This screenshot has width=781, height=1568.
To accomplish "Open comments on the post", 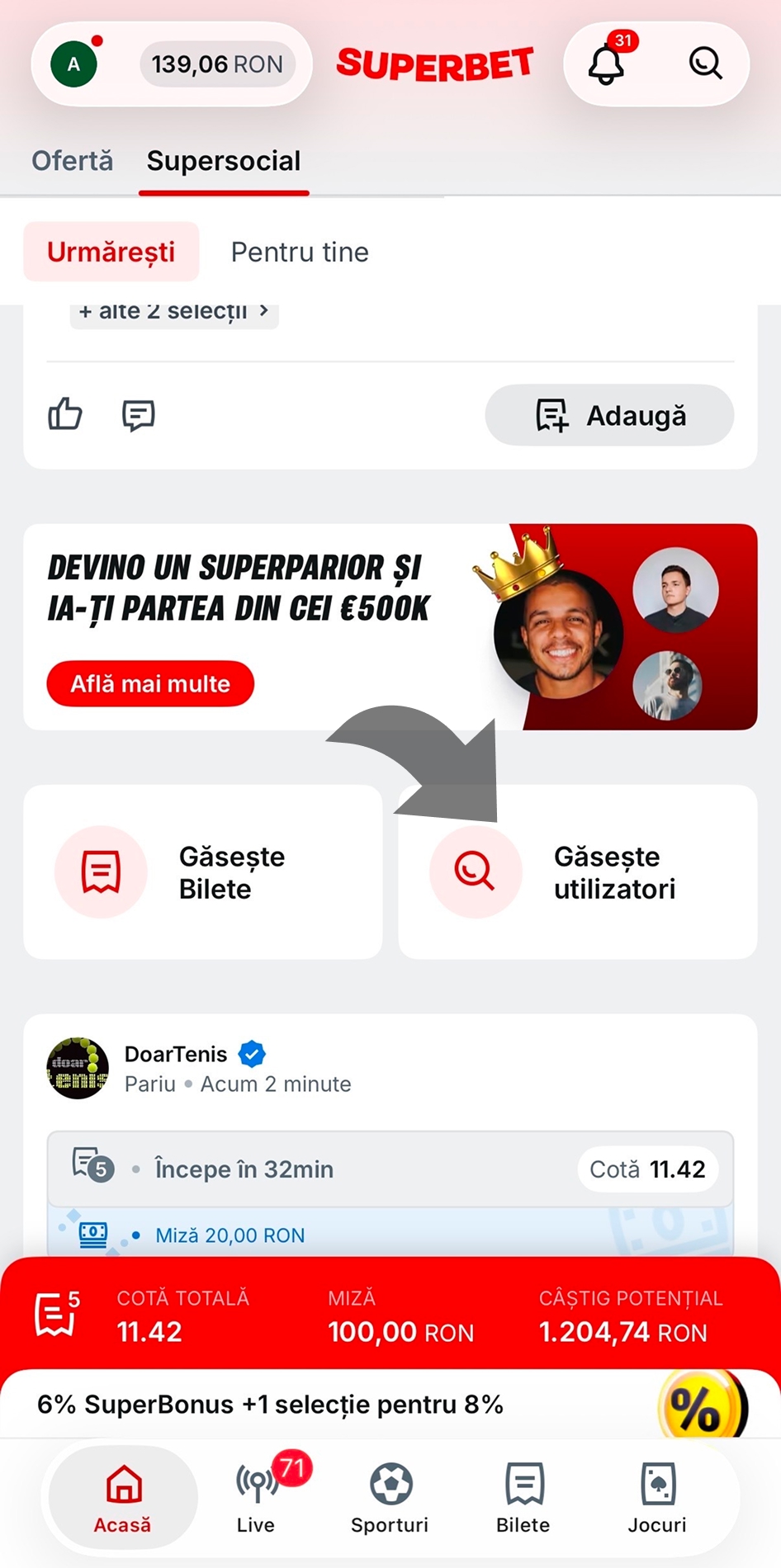I will (138, 414).
